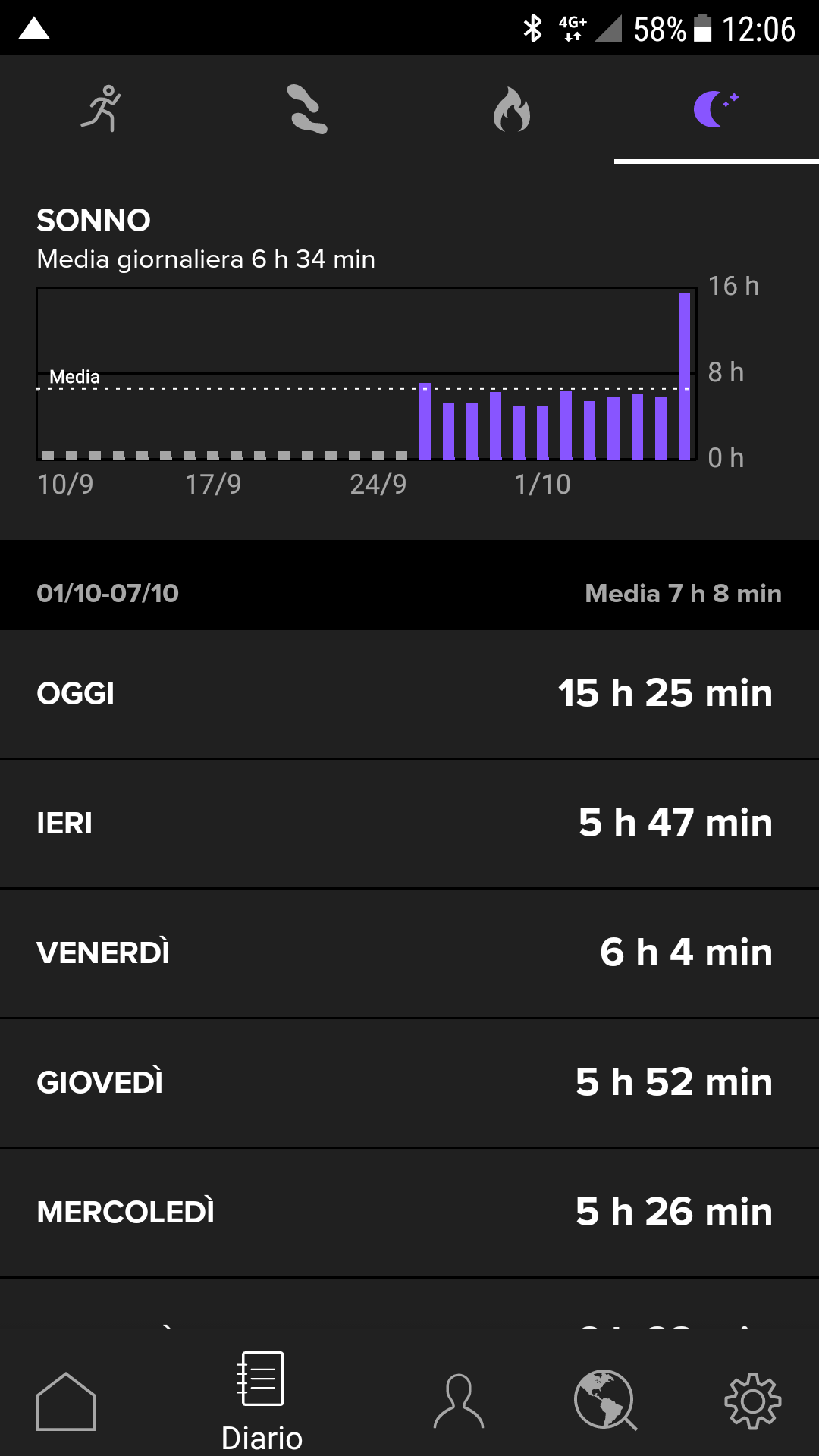Open the VENERDÌ sleep entry
The width and height of the screenshot is (819, 1456).
[409, 953]
